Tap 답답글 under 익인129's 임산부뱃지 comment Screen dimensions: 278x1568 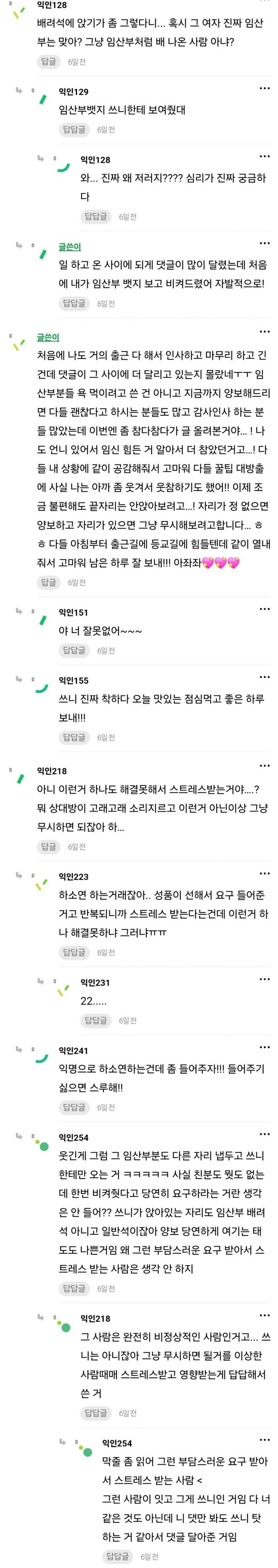[74, 130]
